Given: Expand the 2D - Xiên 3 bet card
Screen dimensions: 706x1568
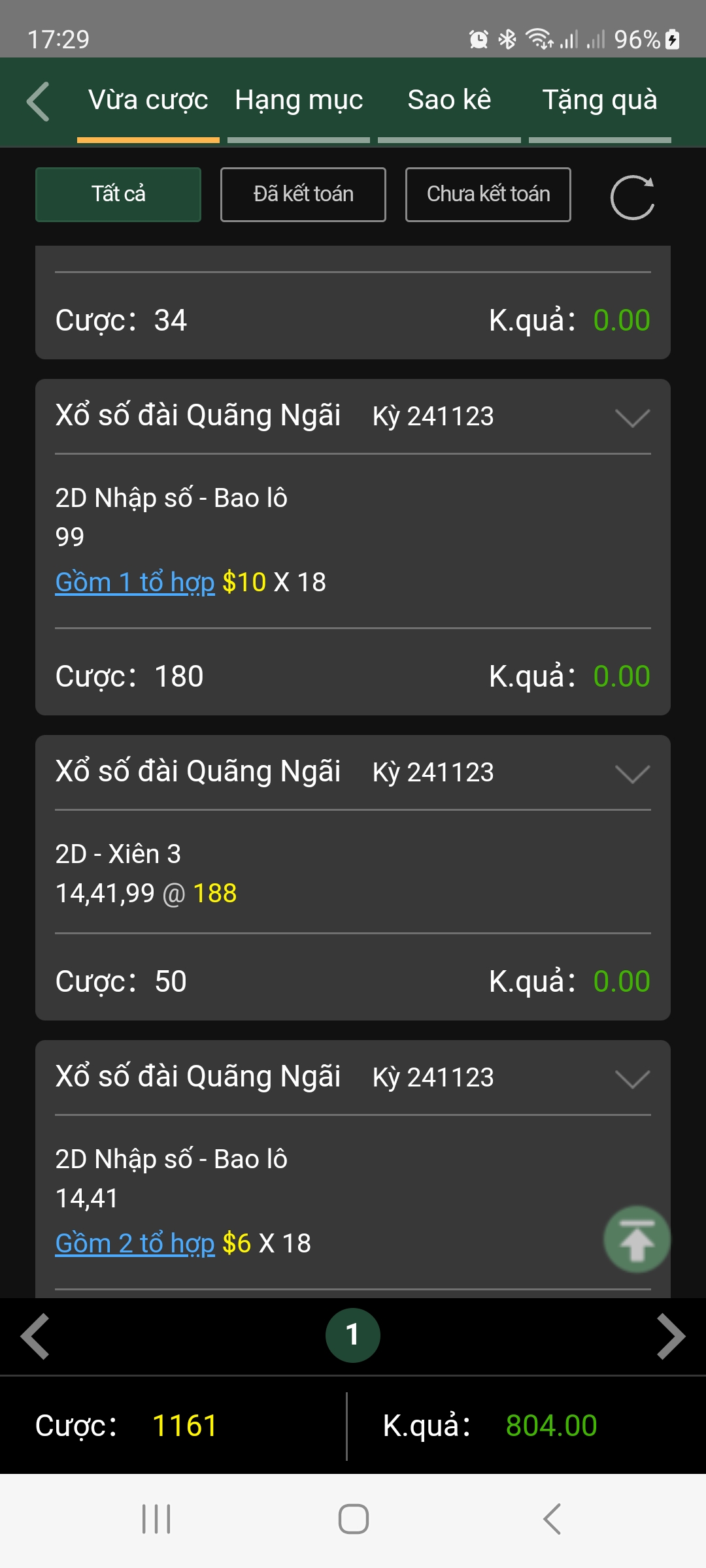Looking at the screenshot, I should point(632,774).
